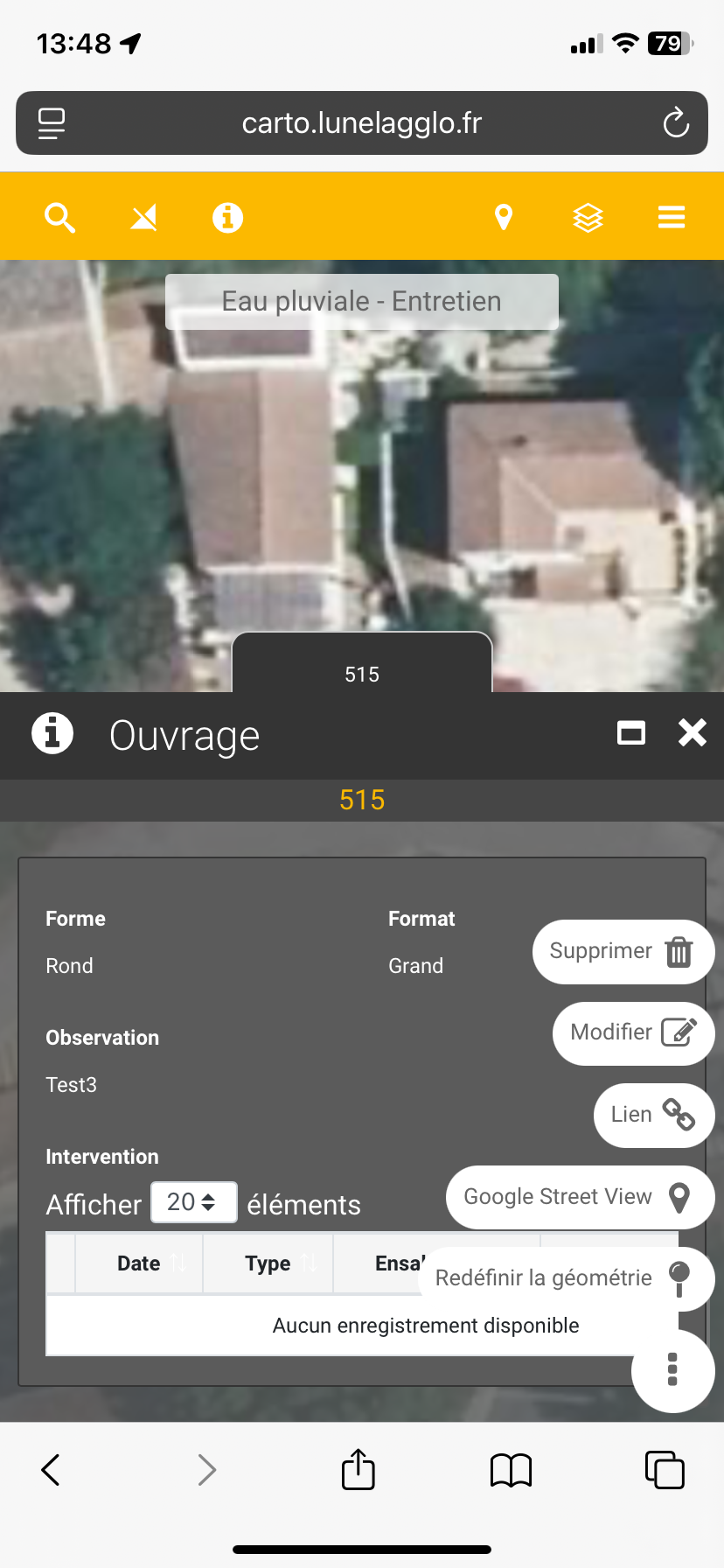The height and width of the screenshot is (1568, 724).
Task: Open Google Street View
Action: click(x=579, y=1196)
